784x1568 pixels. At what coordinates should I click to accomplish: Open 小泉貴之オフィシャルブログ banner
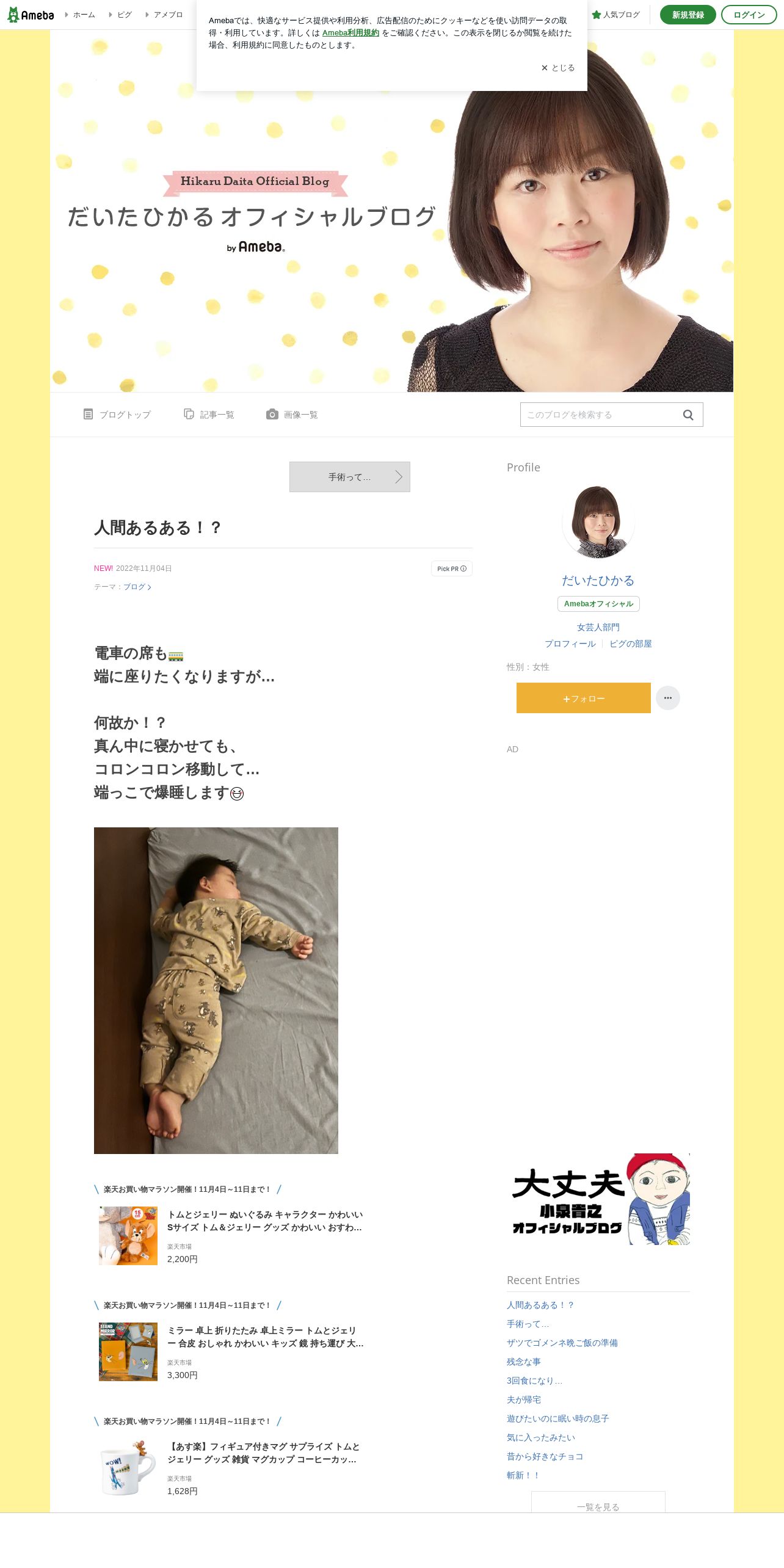(598, 1199)
